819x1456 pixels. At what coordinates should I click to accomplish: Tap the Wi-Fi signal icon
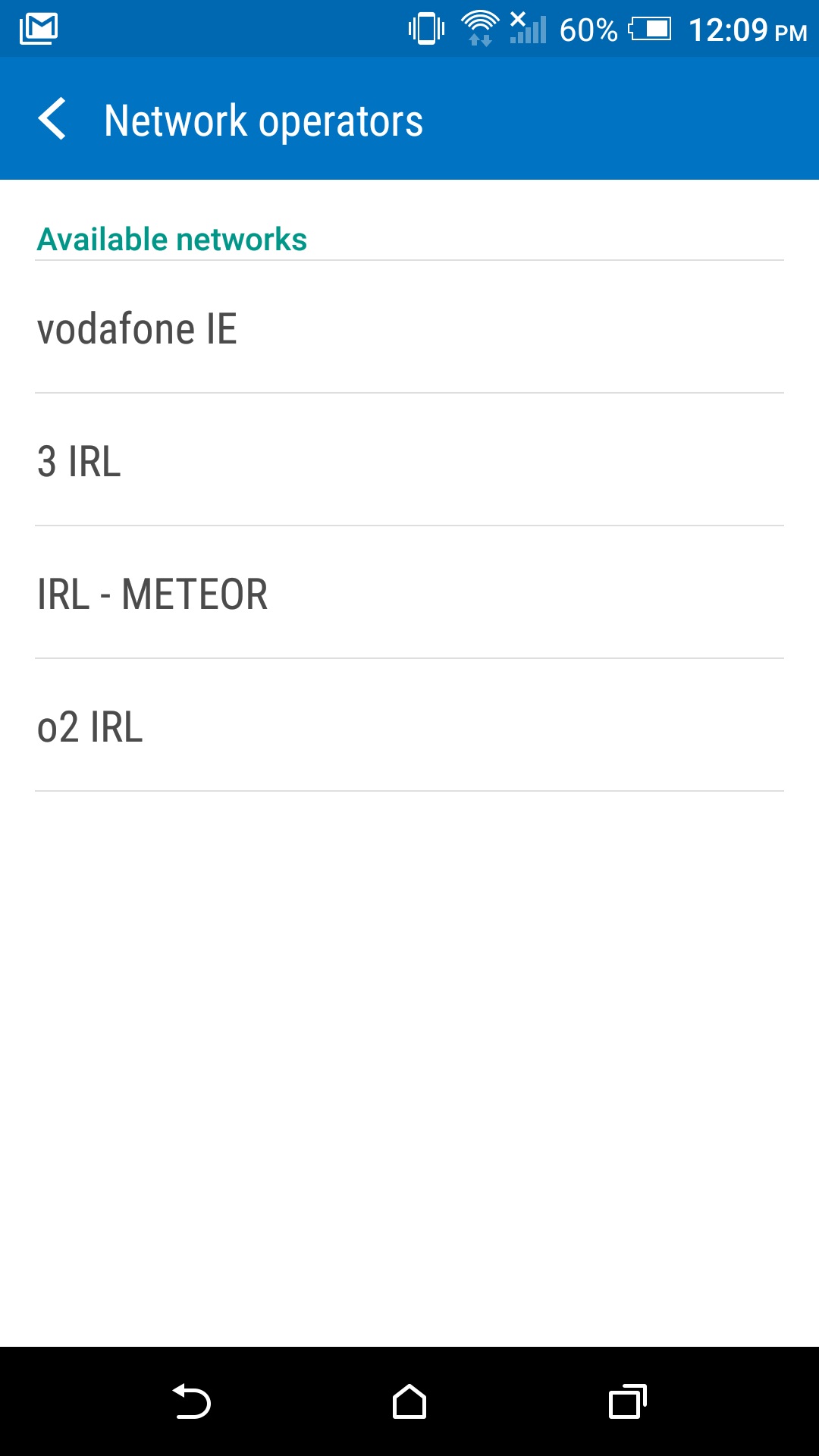pos(481,27)
